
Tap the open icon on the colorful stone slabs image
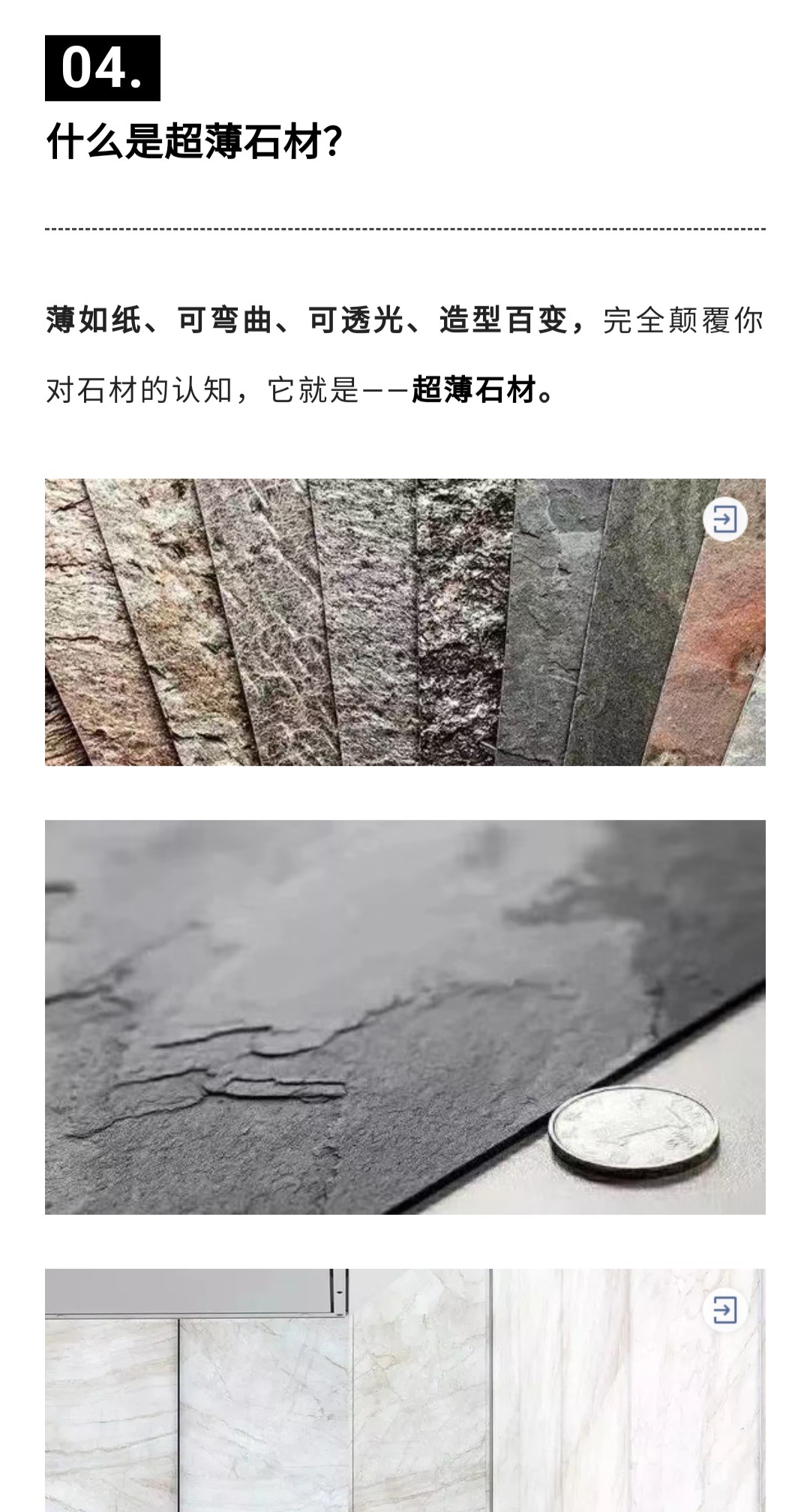(724, 519)
